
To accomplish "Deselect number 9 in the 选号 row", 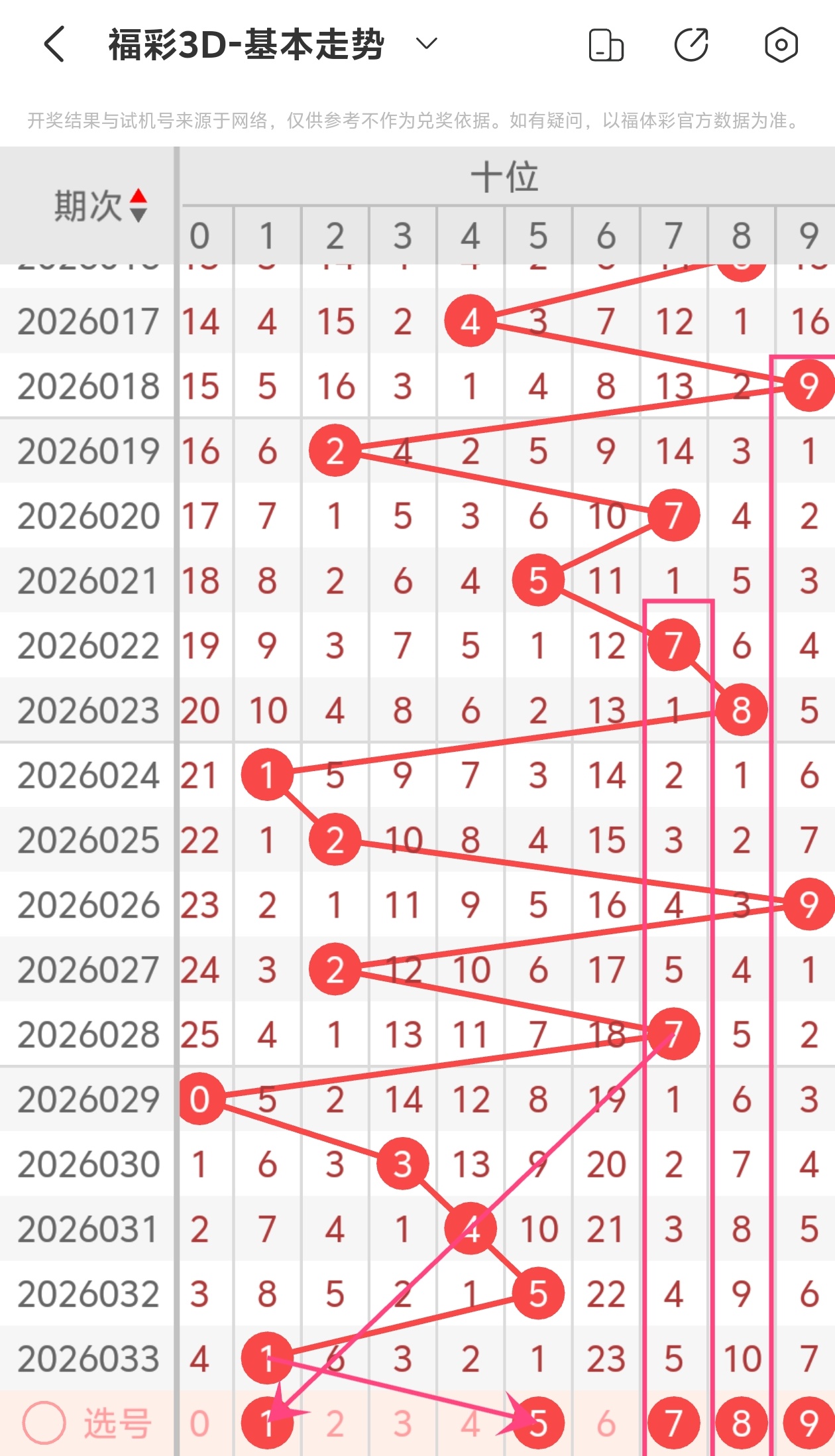I will coord(808,1424).
